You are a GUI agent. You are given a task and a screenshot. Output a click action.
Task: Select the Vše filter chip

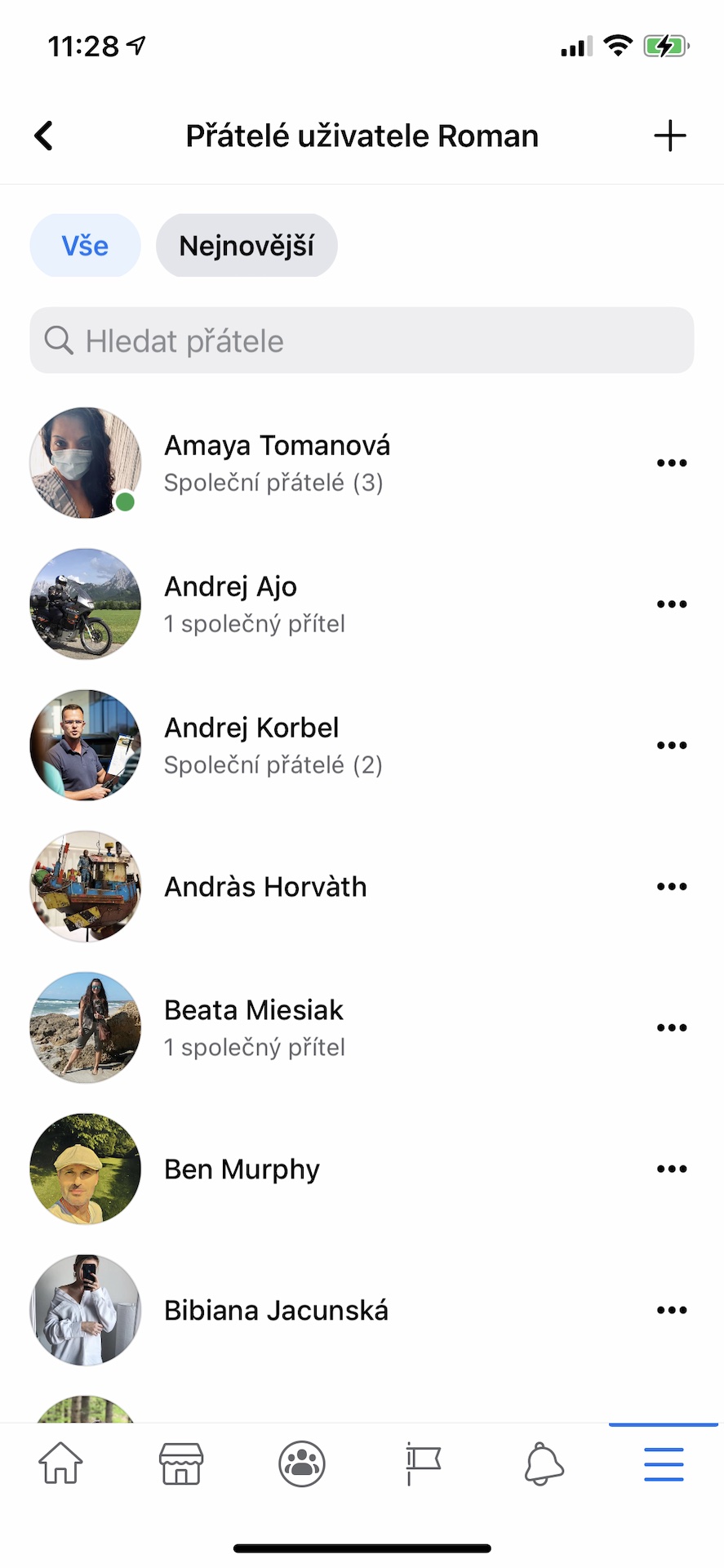(85, 246)
